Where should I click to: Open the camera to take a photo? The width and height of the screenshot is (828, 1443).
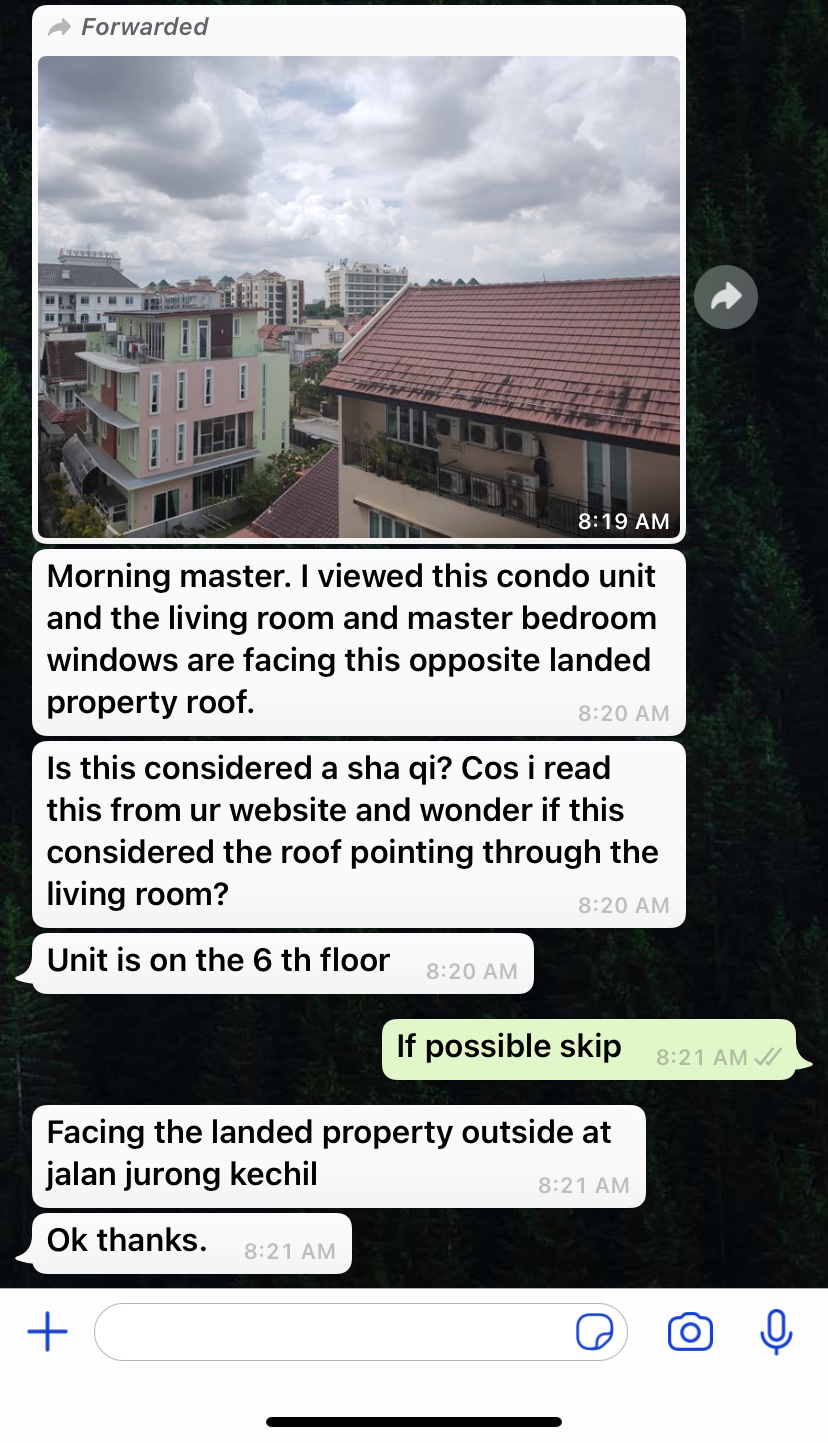click(x=690, y=1332)
